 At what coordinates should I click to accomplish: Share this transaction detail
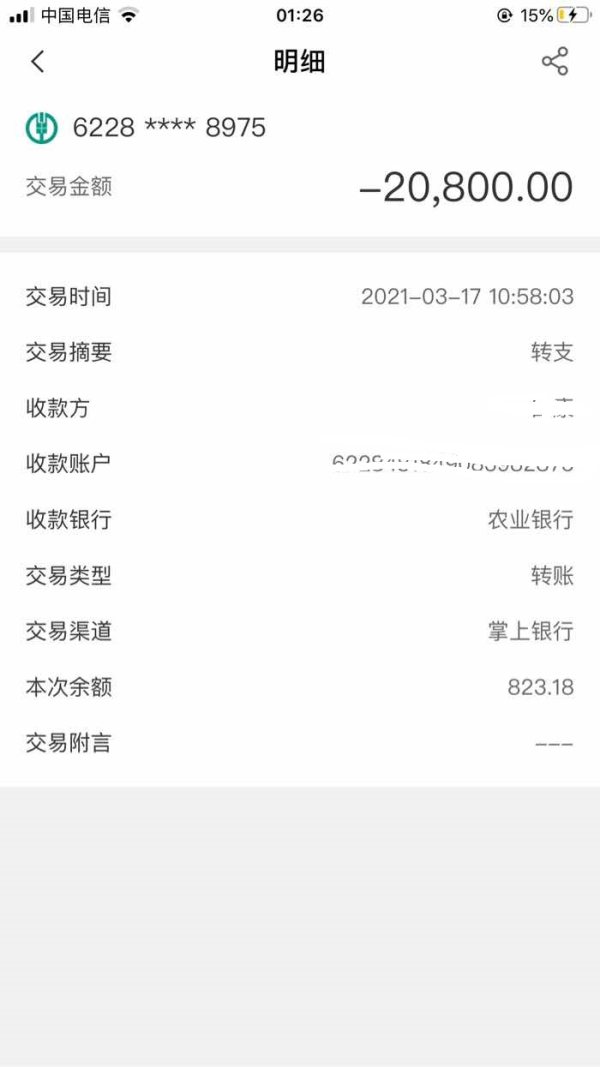[554, 61]
